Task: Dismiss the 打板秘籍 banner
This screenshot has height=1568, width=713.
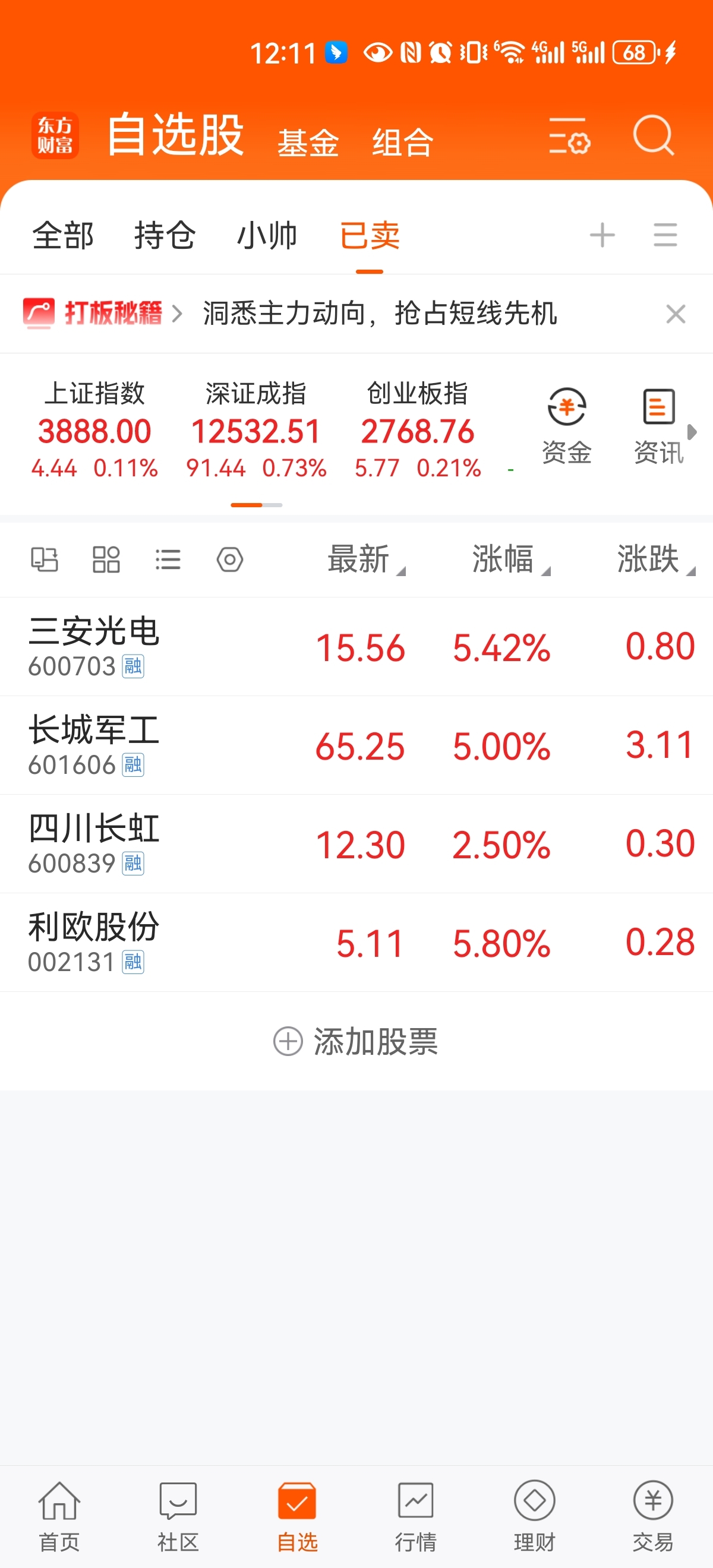Action: tap(675, 314)
